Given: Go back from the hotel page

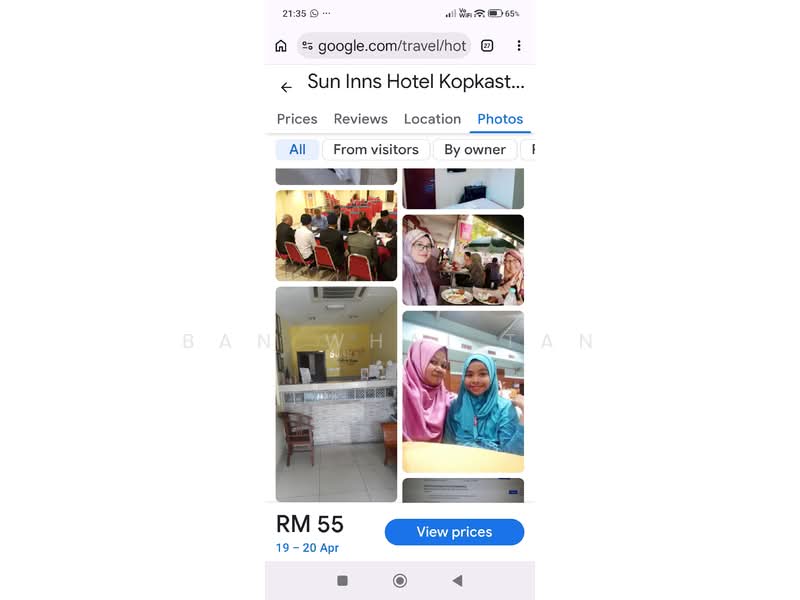Looking at the screenshot, I should (x=286, y=87).
